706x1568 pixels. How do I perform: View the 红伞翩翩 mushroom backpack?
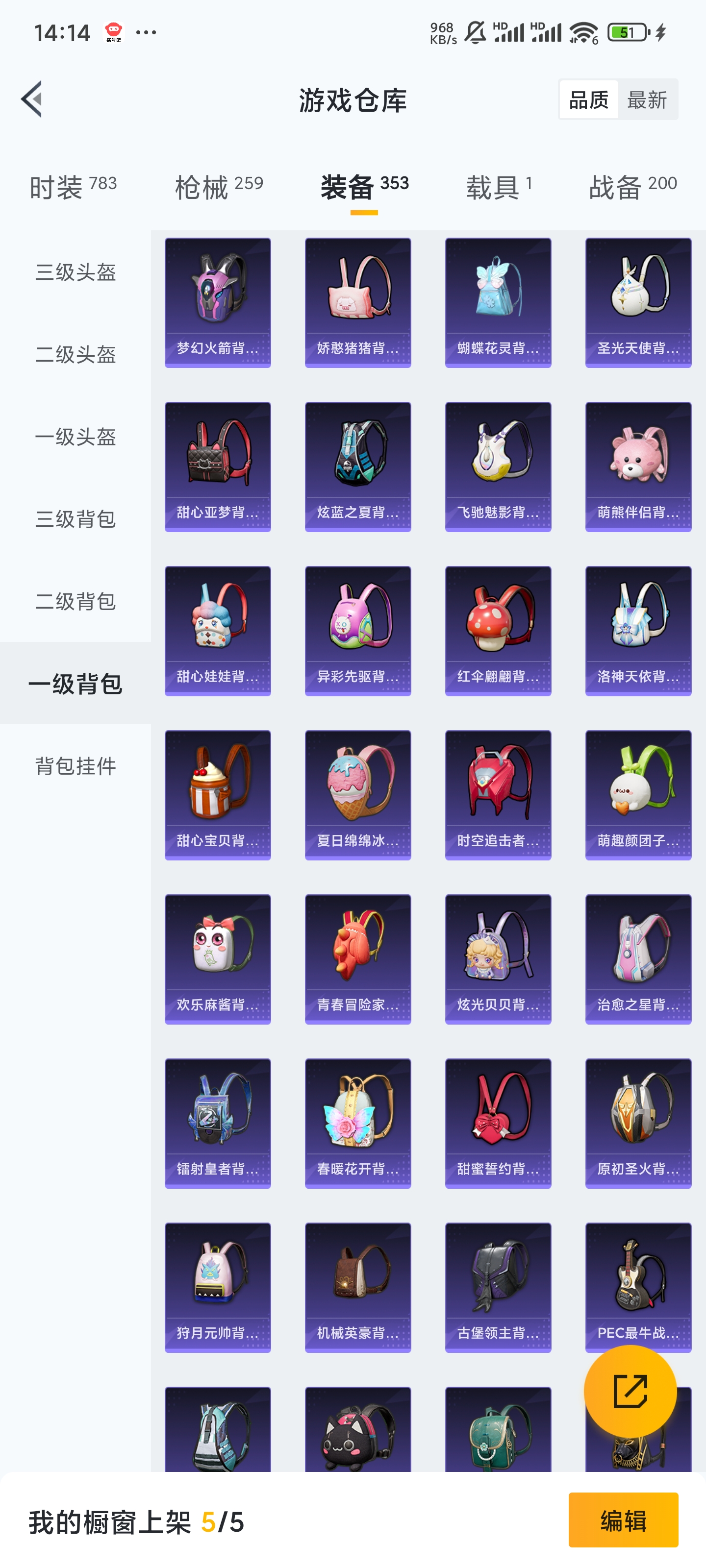tap(498, 631)
